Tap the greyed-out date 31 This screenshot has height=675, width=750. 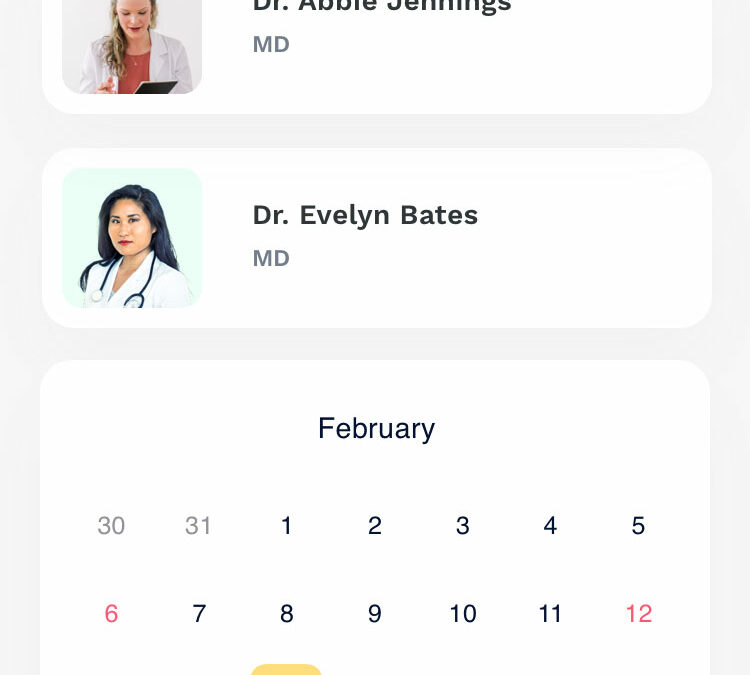pos(199,525)
